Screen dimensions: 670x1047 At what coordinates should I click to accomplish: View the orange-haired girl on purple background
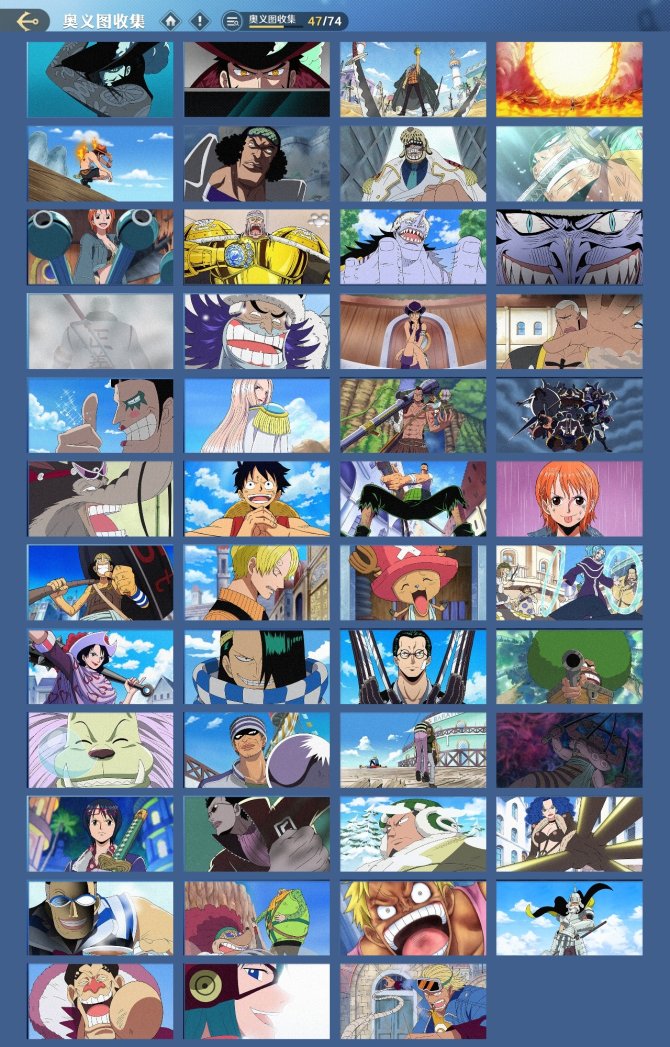[x=569, y=499]
